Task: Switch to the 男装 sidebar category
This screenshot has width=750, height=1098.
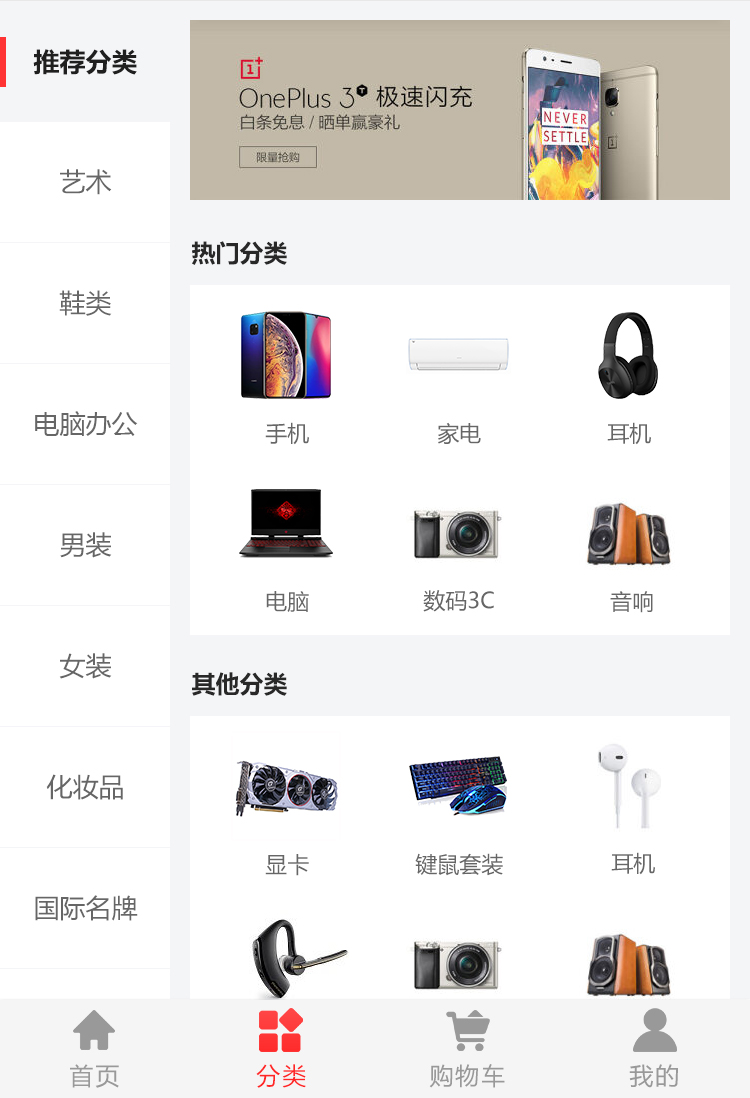Action: pyautogui.click(x=85, y=545)
